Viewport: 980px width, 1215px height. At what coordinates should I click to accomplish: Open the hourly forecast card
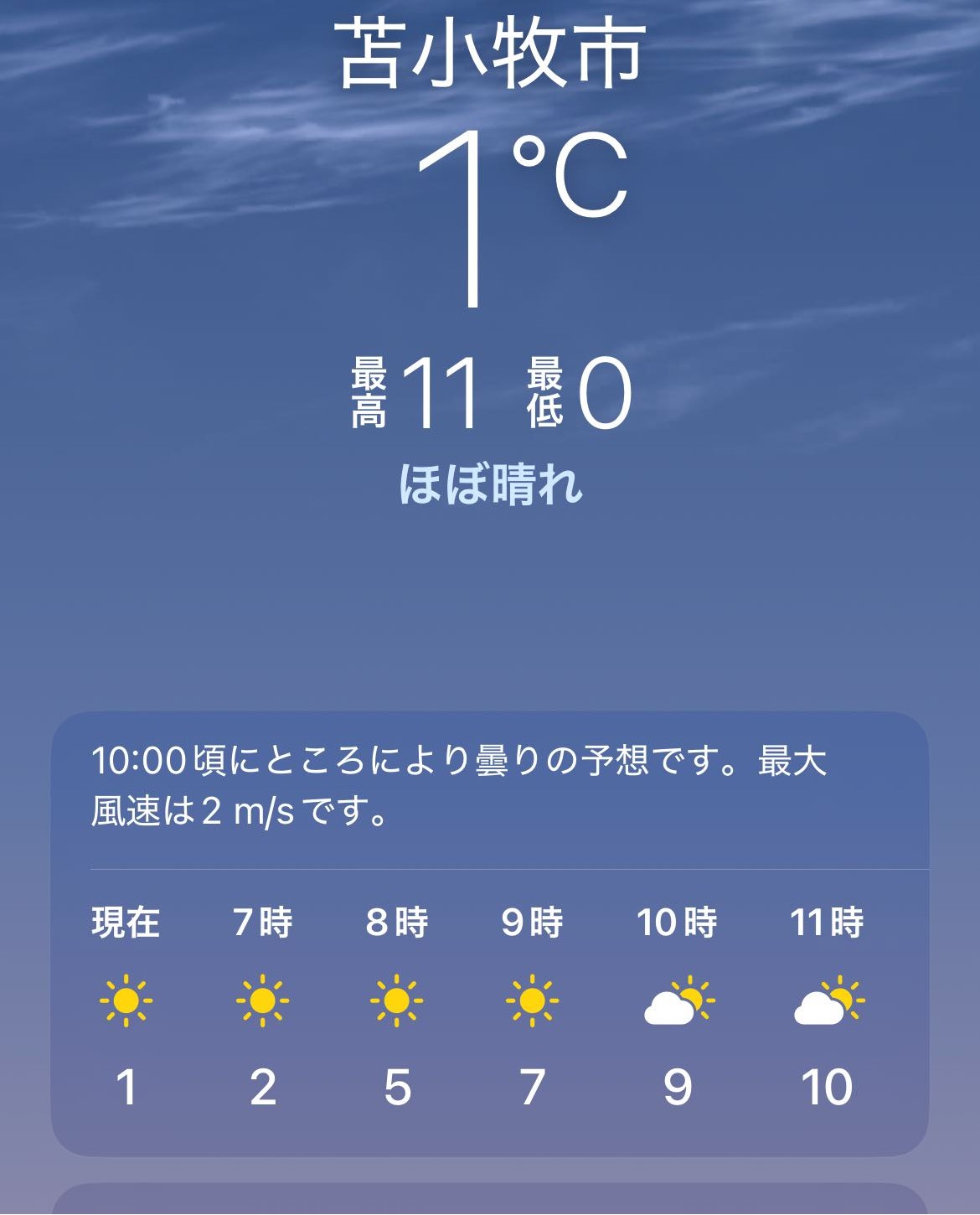pos(489,934)
